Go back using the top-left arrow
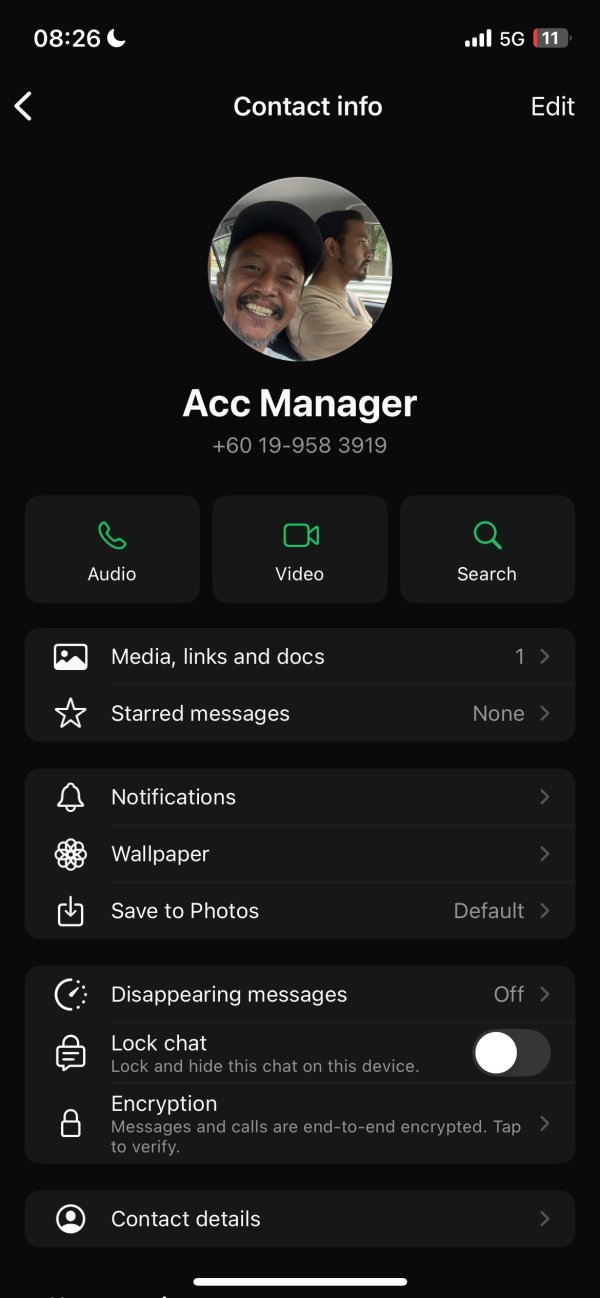Viewport: 600px width, 1298px height. tap(24, 106)
